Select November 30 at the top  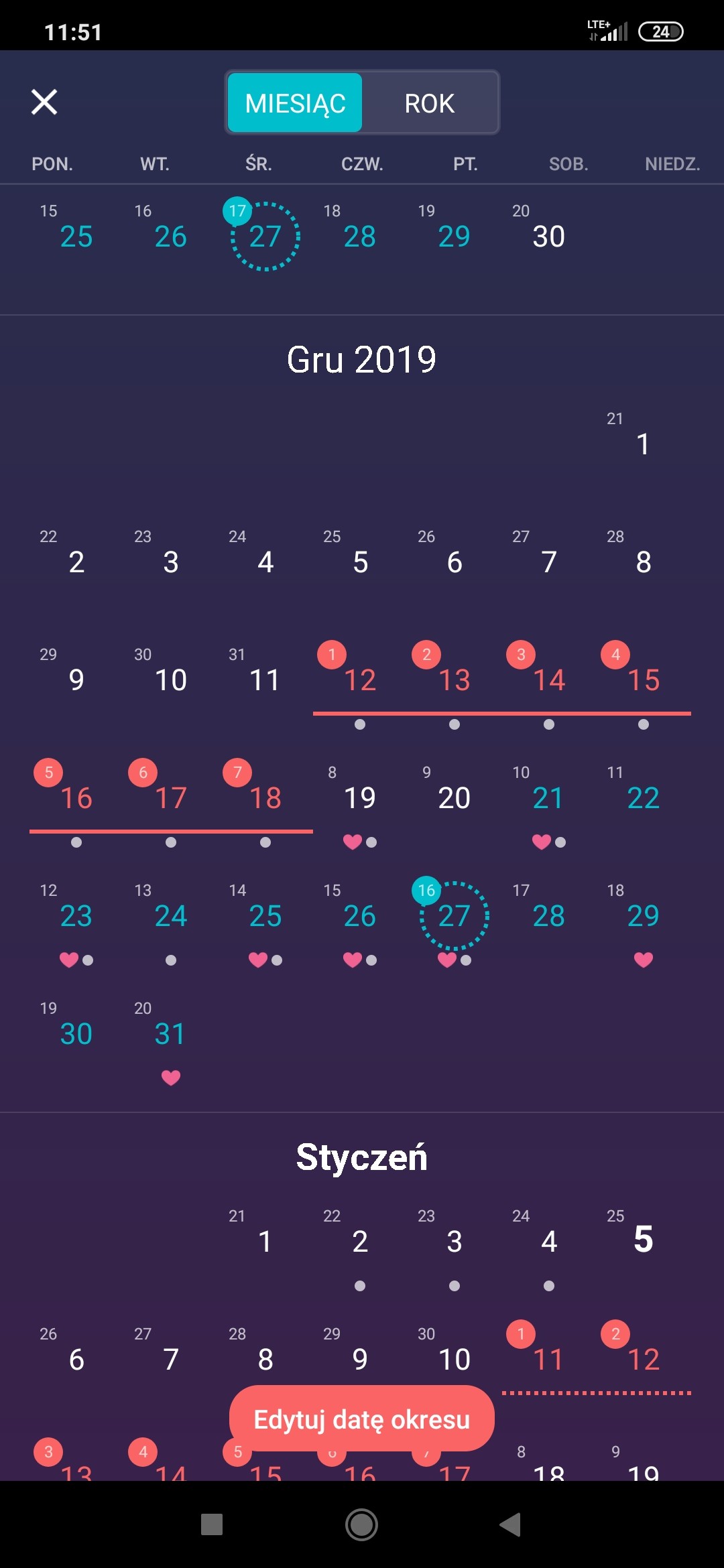[548, 236]
